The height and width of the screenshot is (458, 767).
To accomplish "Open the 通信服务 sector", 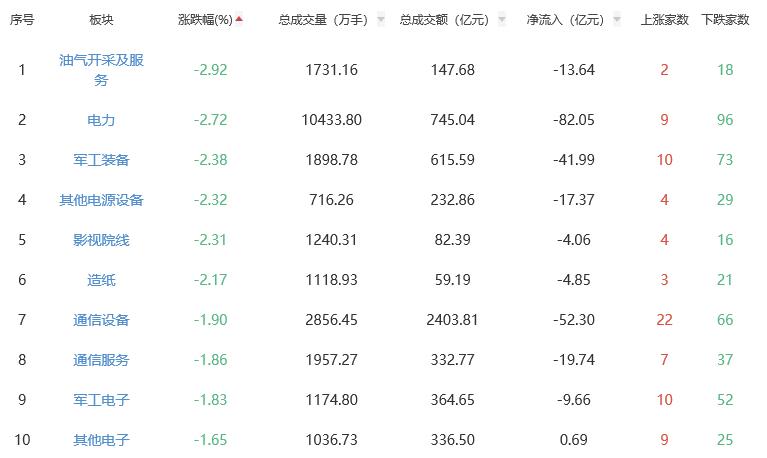I will click(x=101, y=360).
